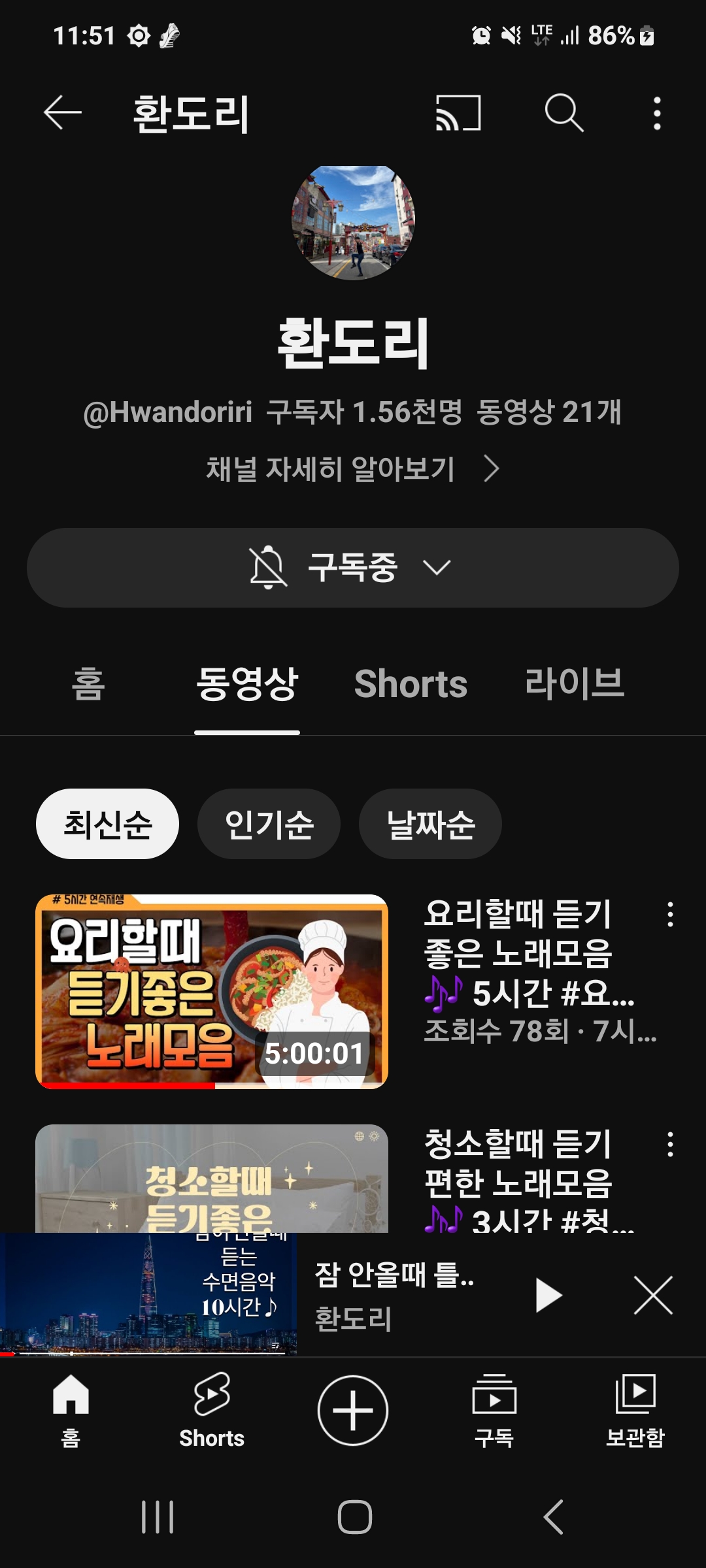Screen dimensions: 706x1568
Task: Open the overflow menu in app bar
Action: pos(657,113)
